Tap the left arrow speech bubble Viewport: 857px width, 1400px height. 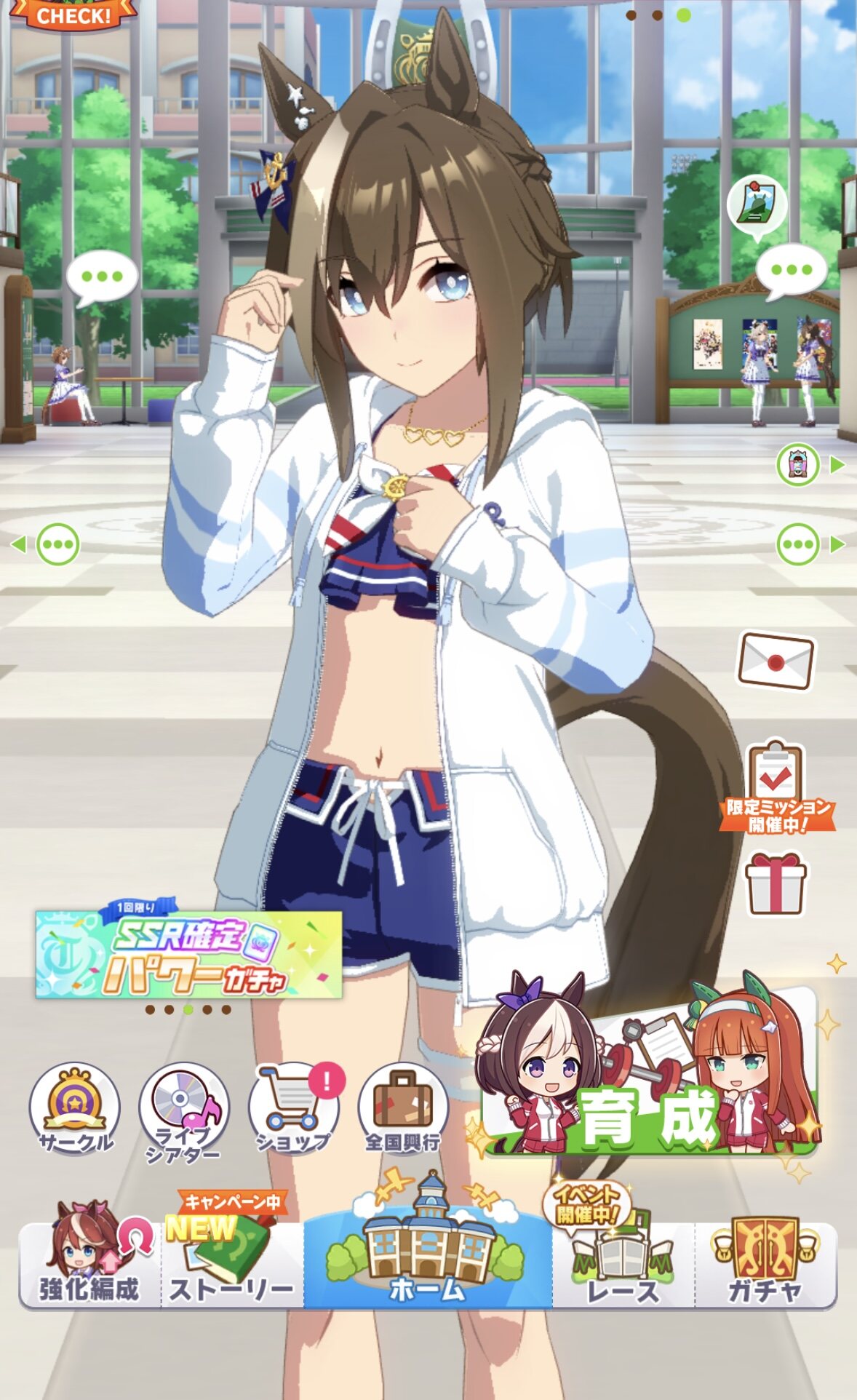pyautogui.click(x=48, y=544)
